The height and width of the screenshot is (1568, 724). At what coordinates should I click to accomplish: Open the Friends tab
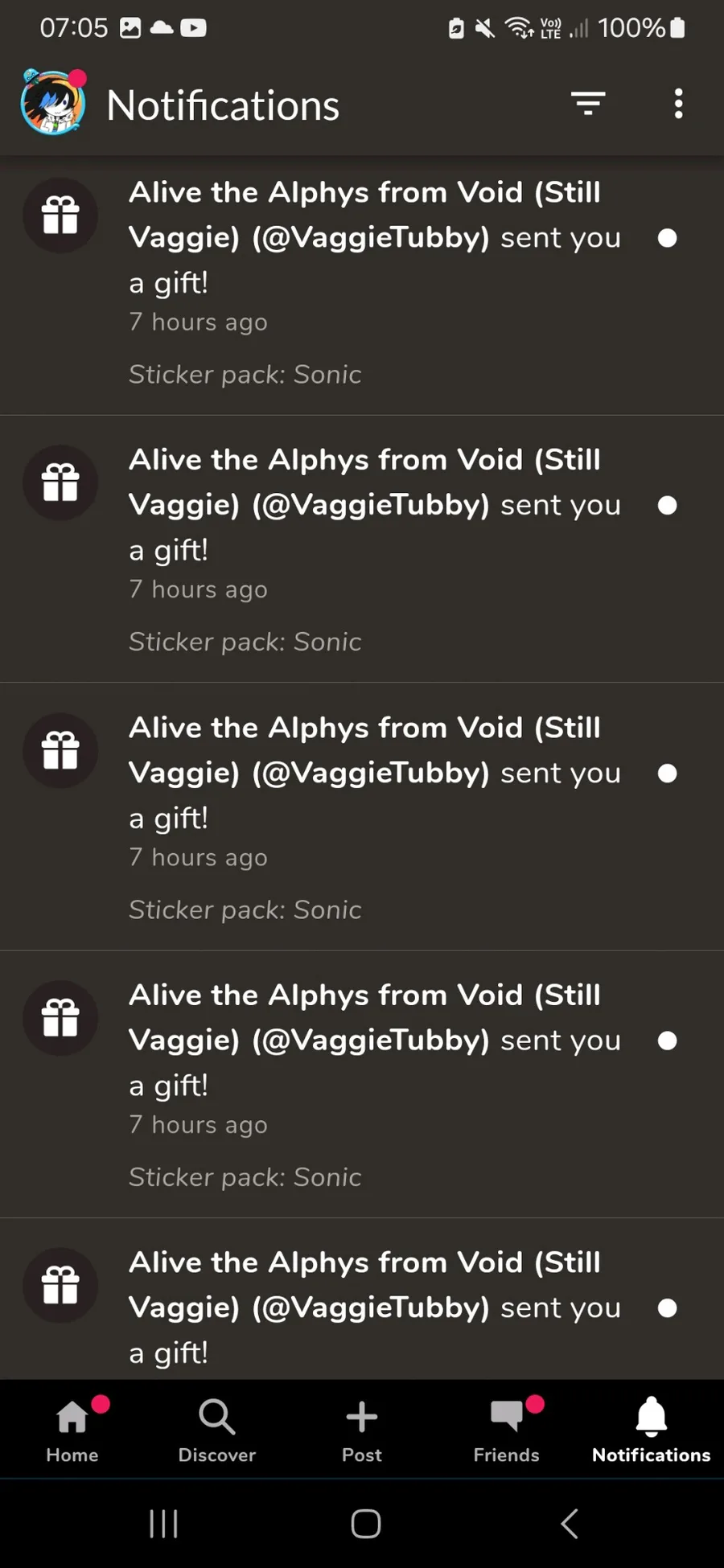tap(507, 1430)
